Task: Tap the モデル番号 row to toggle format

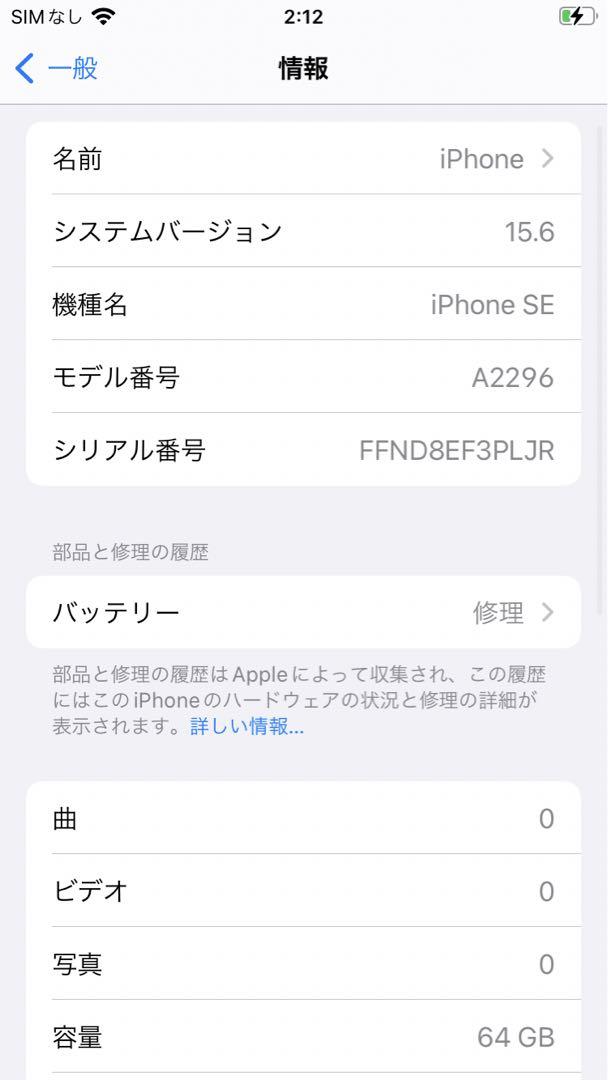Action: coord(303,377)
